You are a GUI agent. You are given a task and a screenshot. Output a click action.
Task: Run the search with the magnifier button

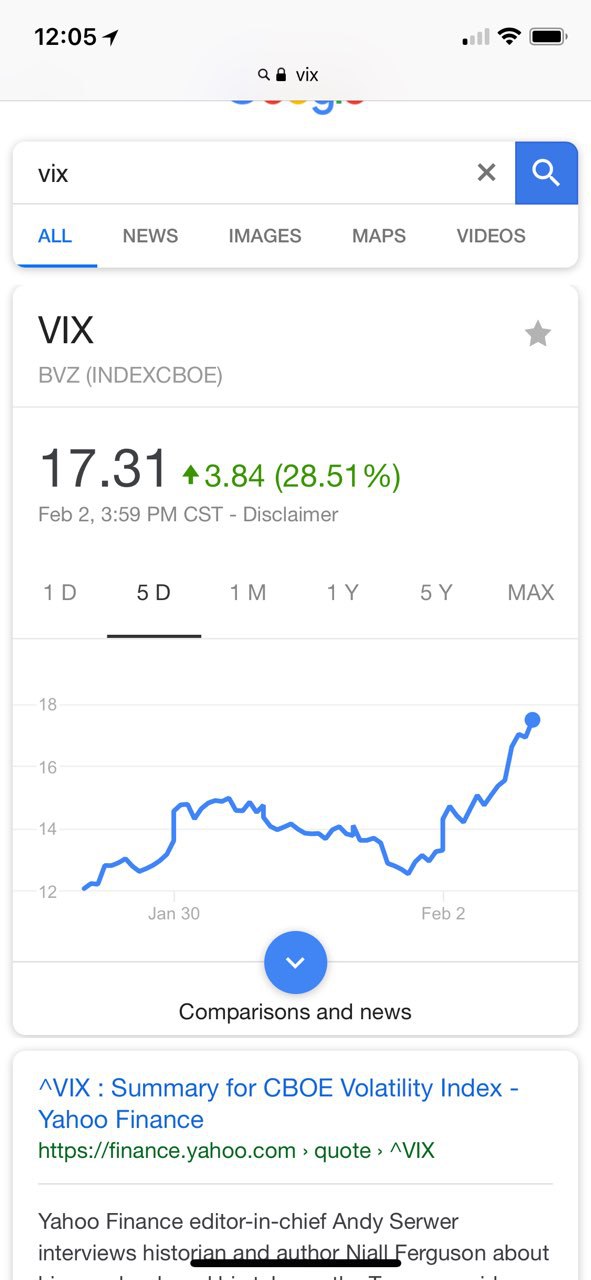[x=546, y=173]
